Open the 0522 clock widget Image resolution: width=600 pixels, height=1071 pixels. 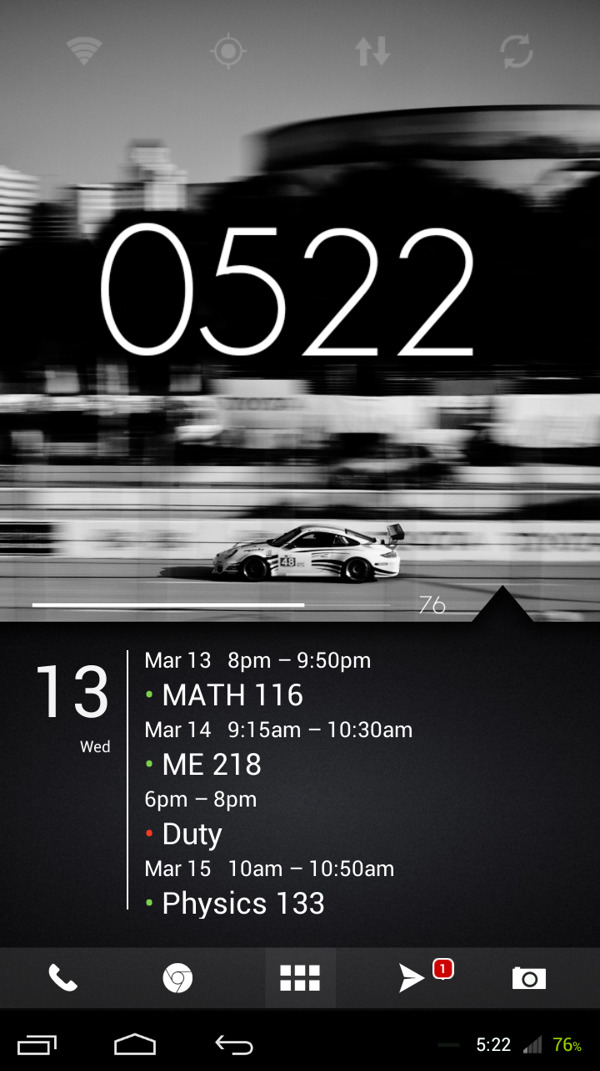point(287,292)
